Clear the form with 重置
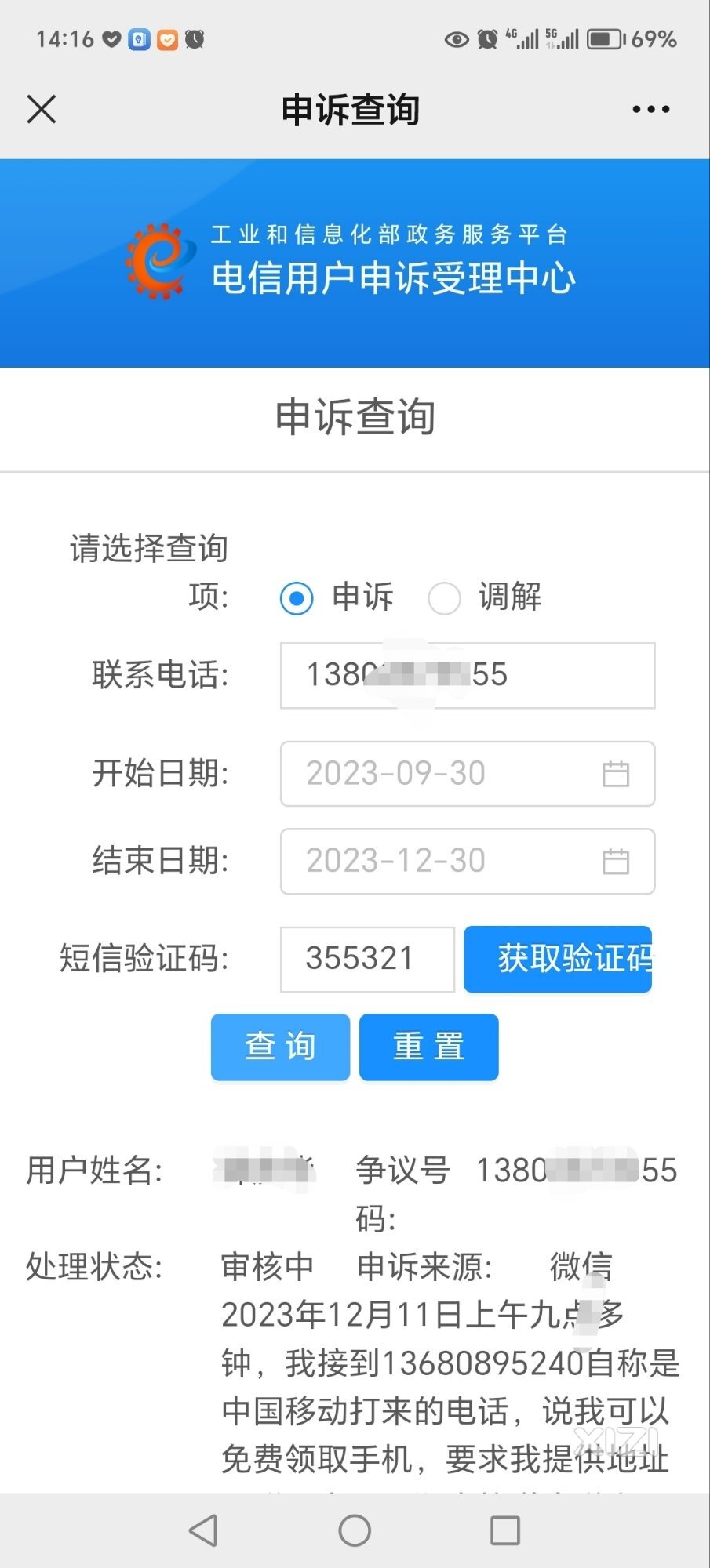The height and width of the screenshot is (1568, 710). tap(429, 1047)
